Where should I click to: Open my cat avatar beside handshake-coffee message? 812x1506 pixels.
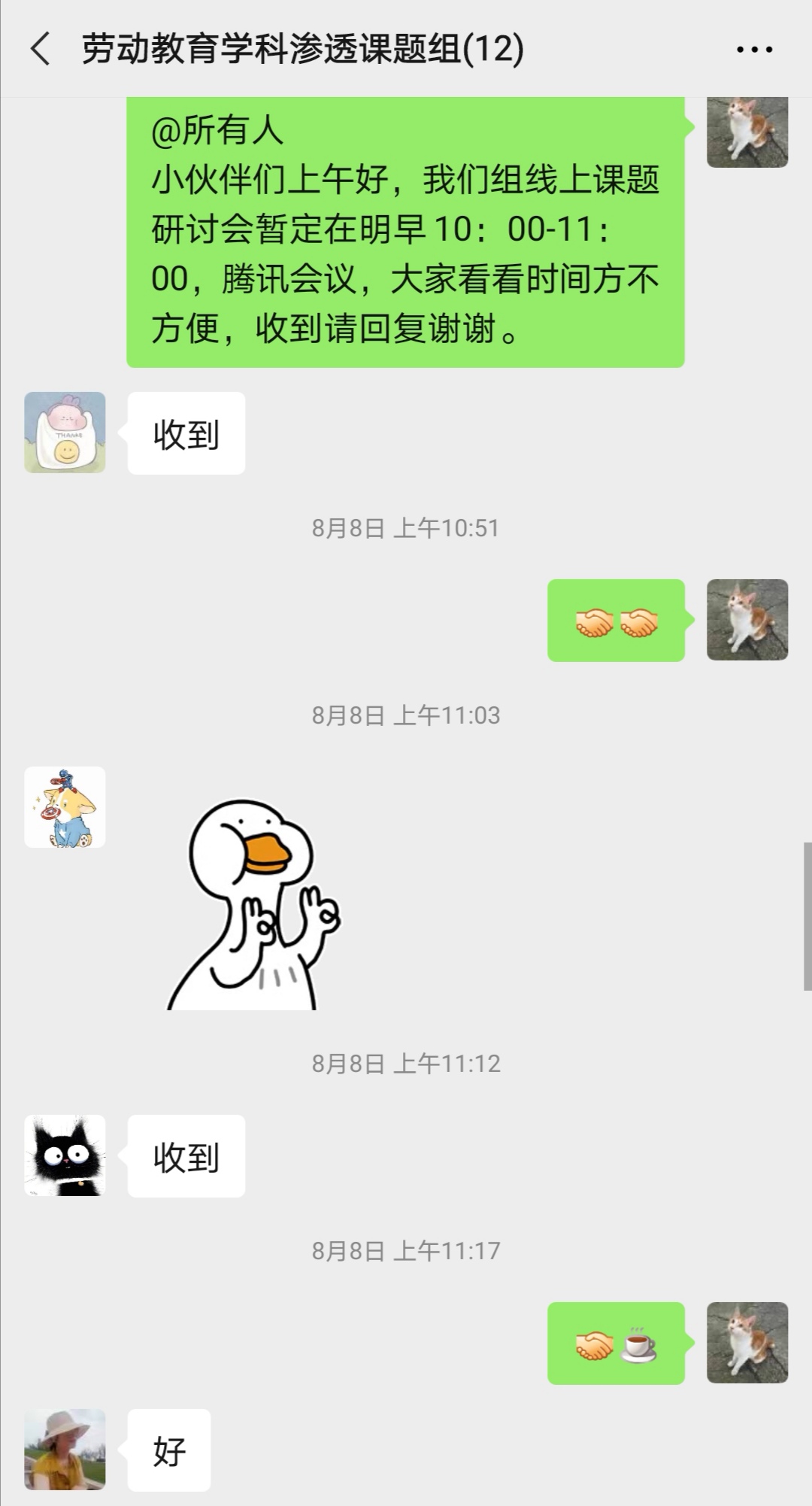[747, 1343]
